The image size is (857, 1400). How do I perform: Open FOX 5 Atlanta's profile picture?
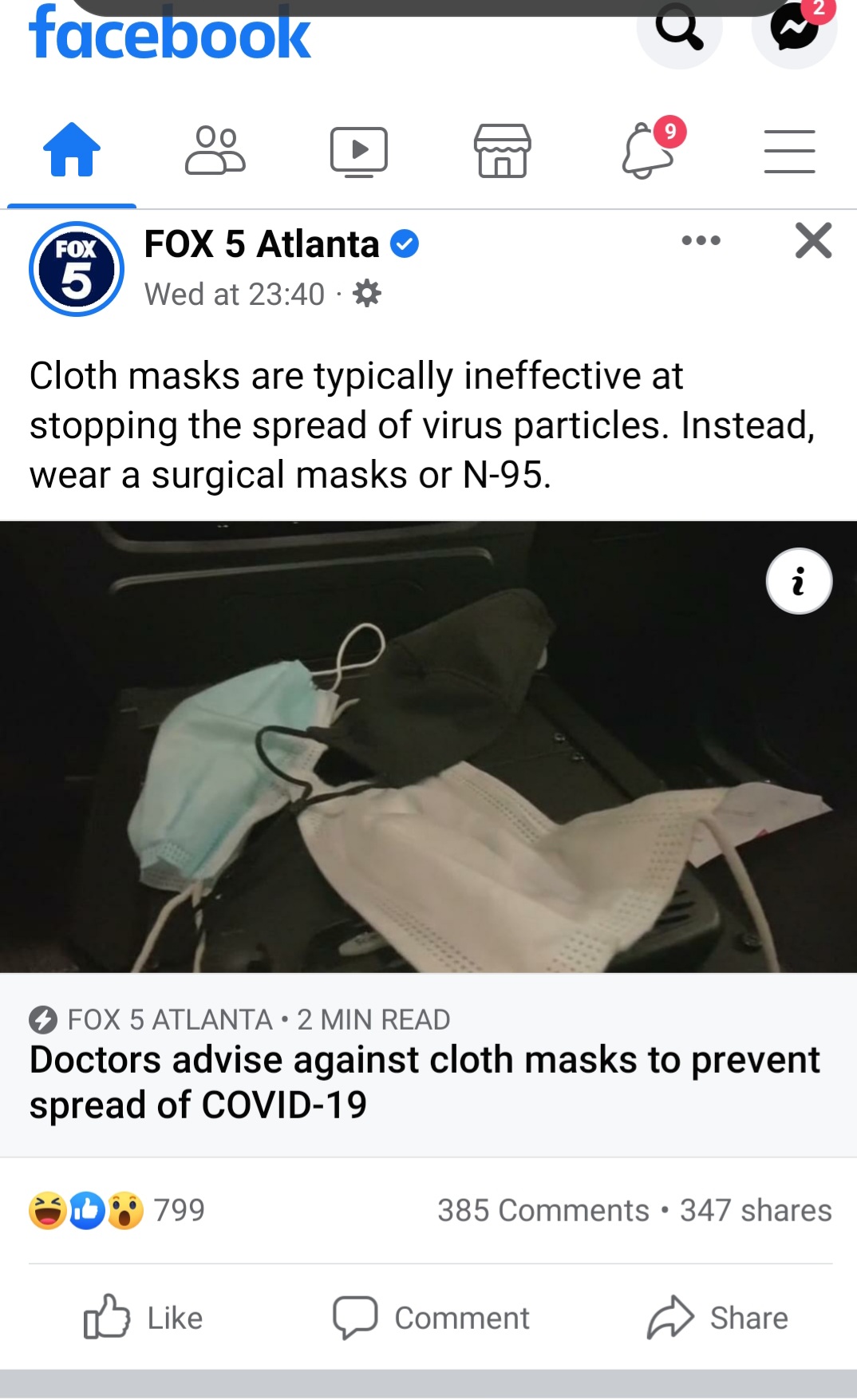click(77, 269)
